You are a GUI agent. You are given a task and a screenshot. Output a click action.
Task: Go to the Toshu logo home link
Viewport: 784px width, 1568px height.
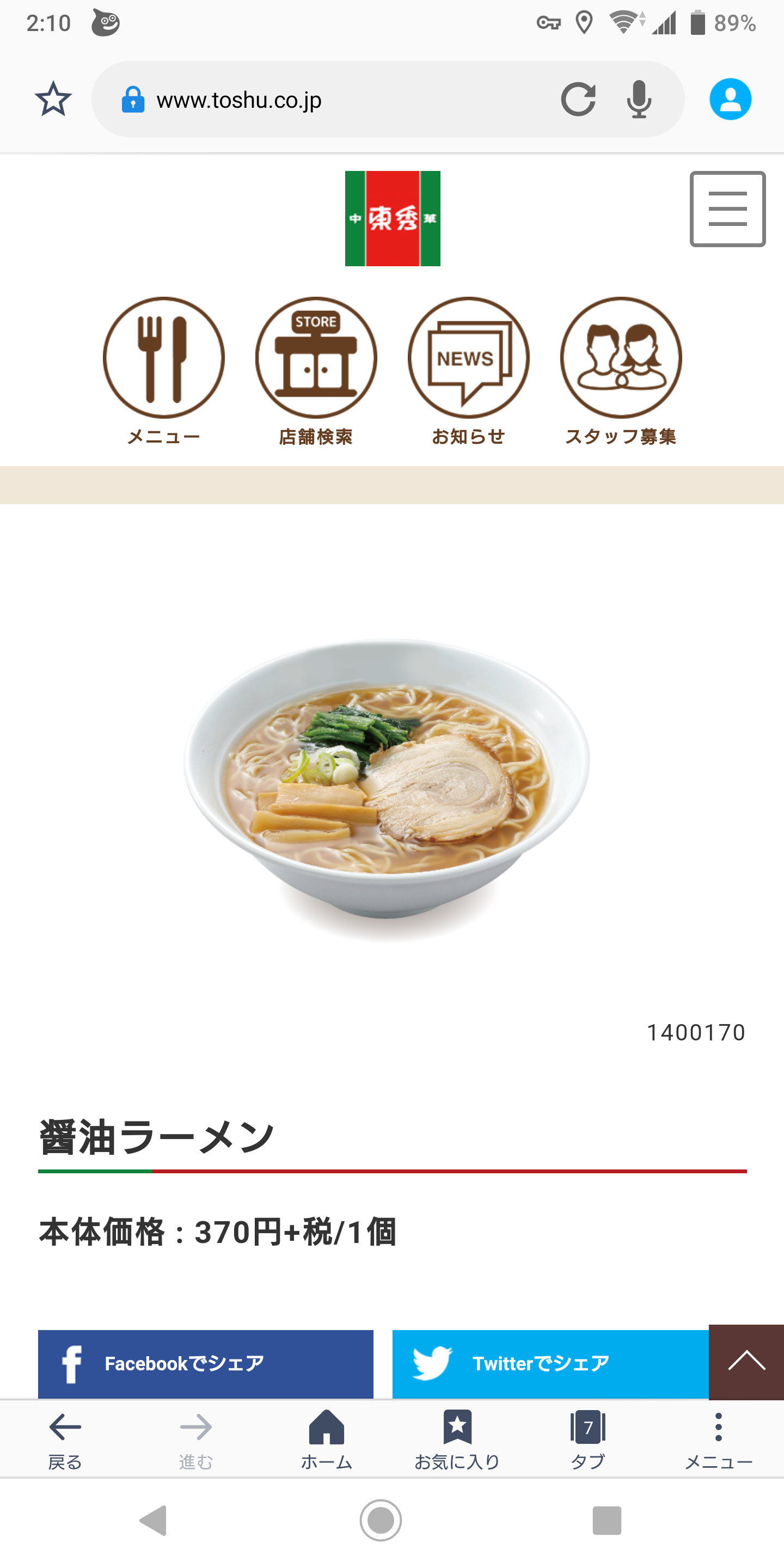click(x=393, y=218)
